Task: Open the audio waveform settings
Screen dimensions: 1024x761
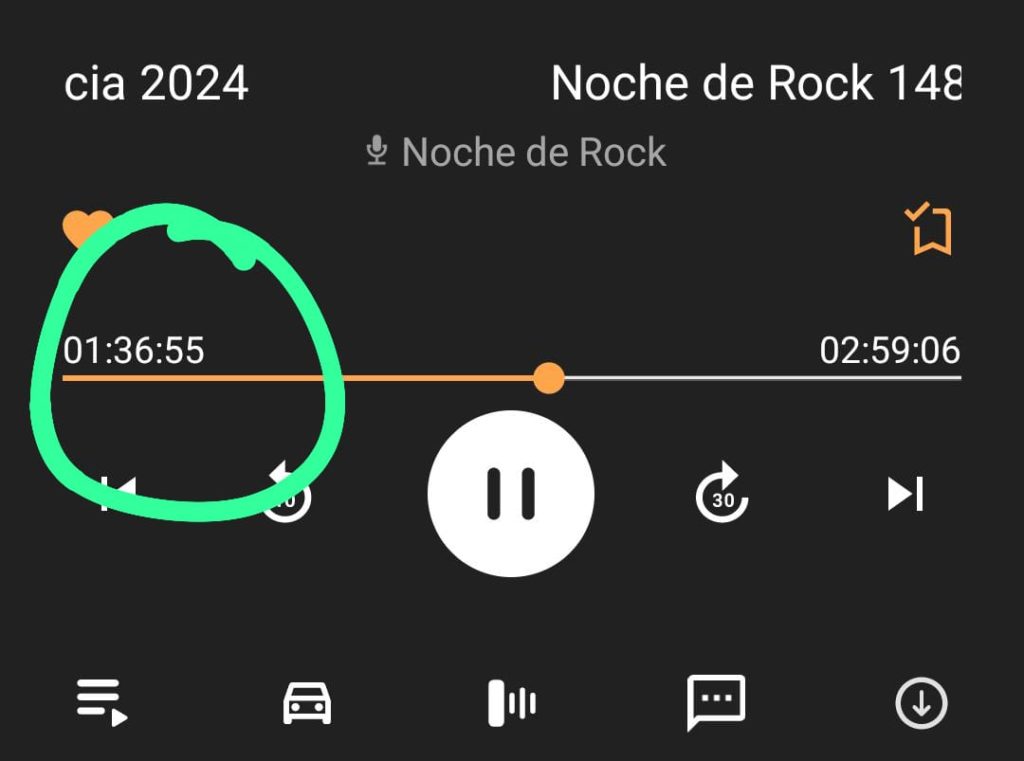Action: (511, 703)
